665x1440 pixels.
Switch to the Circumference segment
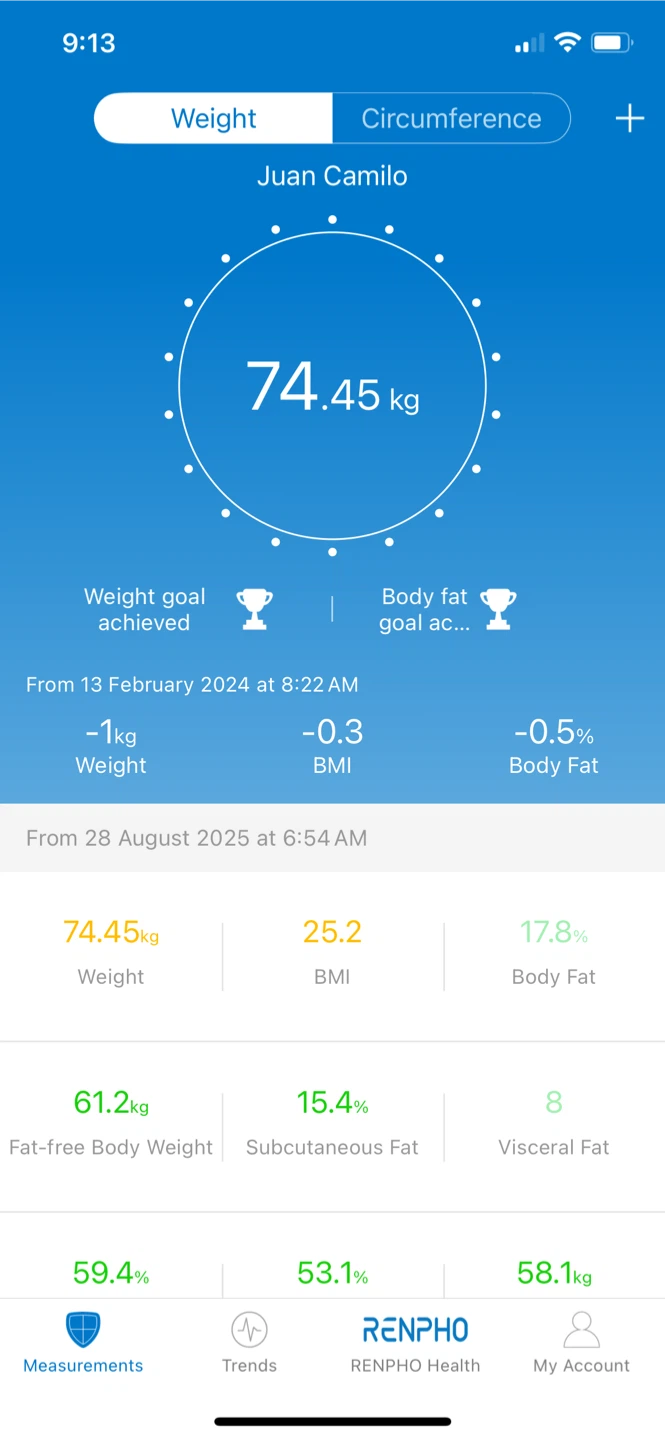tap(451, 119)
